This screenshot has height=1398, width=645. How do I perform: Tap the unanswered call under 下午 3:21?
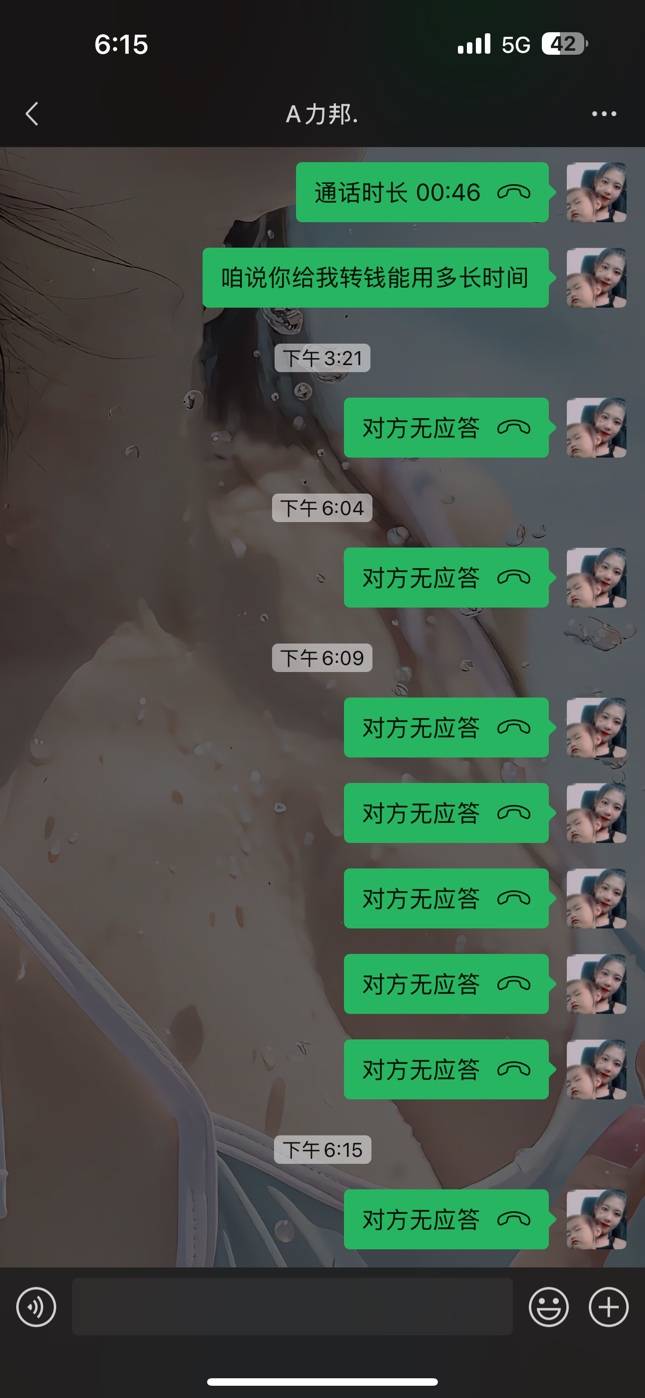pyautogui.click(x=446, y=428)
